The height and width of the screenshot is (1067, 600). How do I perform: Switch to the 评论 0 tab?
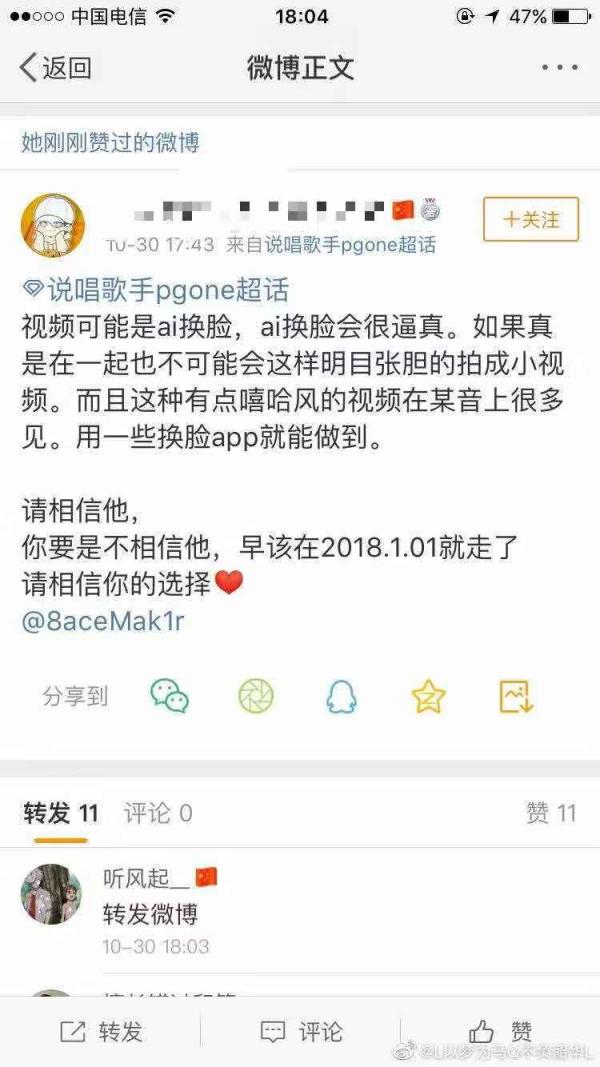click(158, 812)
